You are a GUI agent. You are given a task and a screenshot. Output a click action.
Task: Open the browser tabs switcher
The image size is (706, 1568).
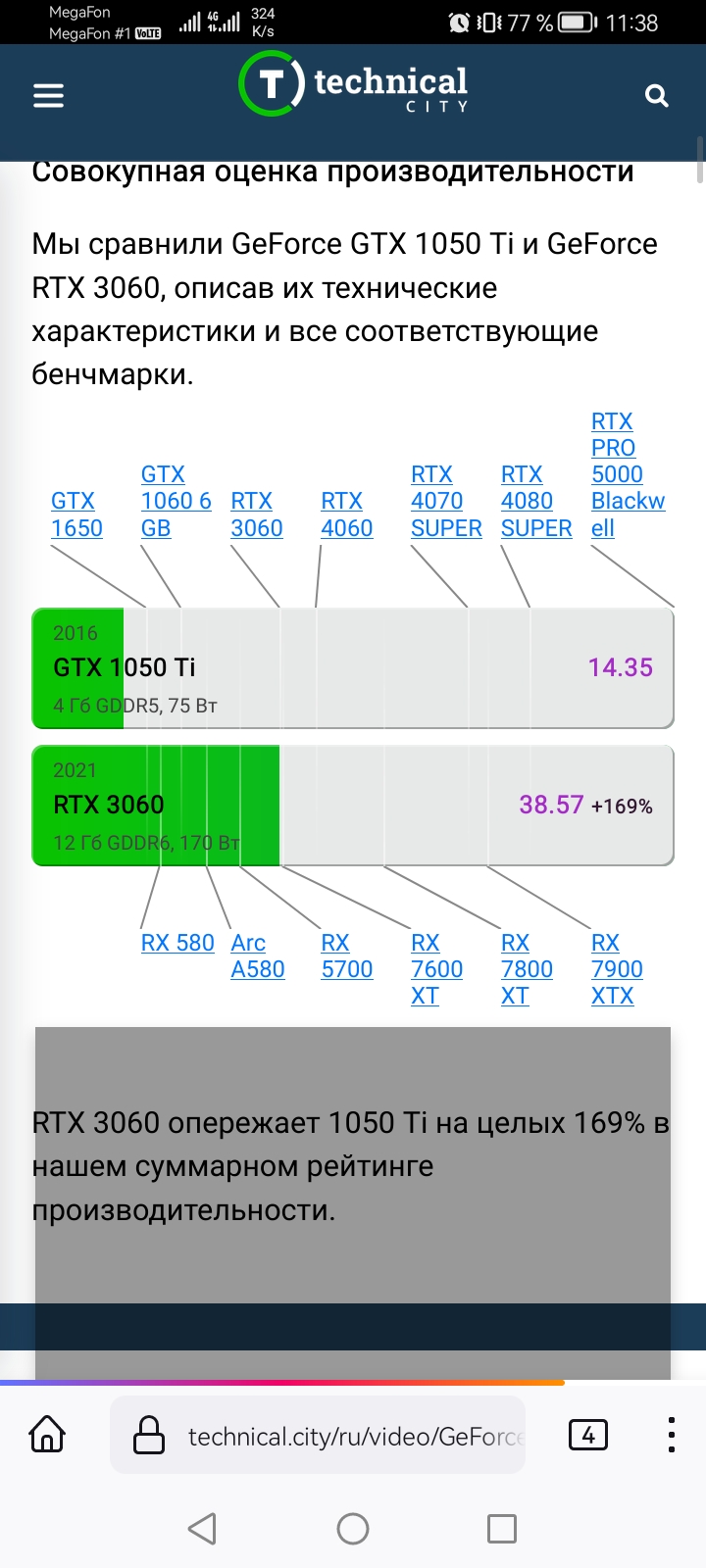pyautogui.click(x=587, y=1435)
